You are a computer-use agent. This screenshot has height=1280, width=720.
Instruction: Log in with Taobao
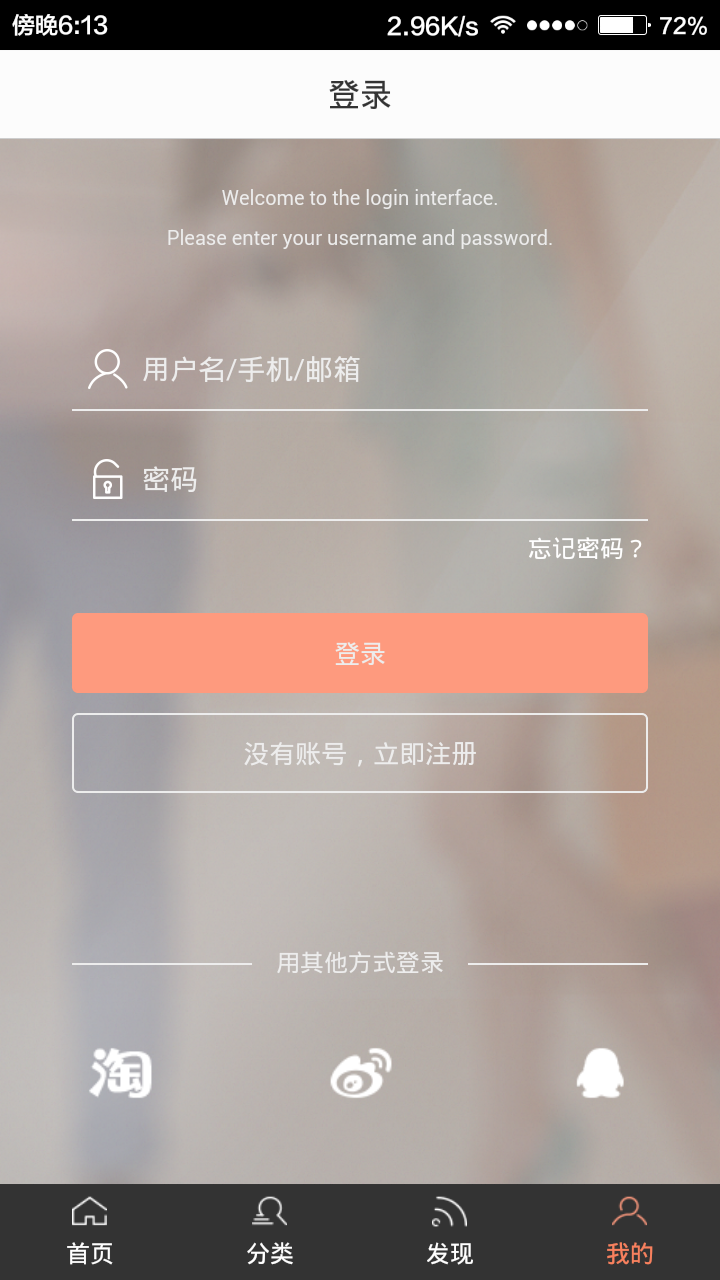point(121,1073)
